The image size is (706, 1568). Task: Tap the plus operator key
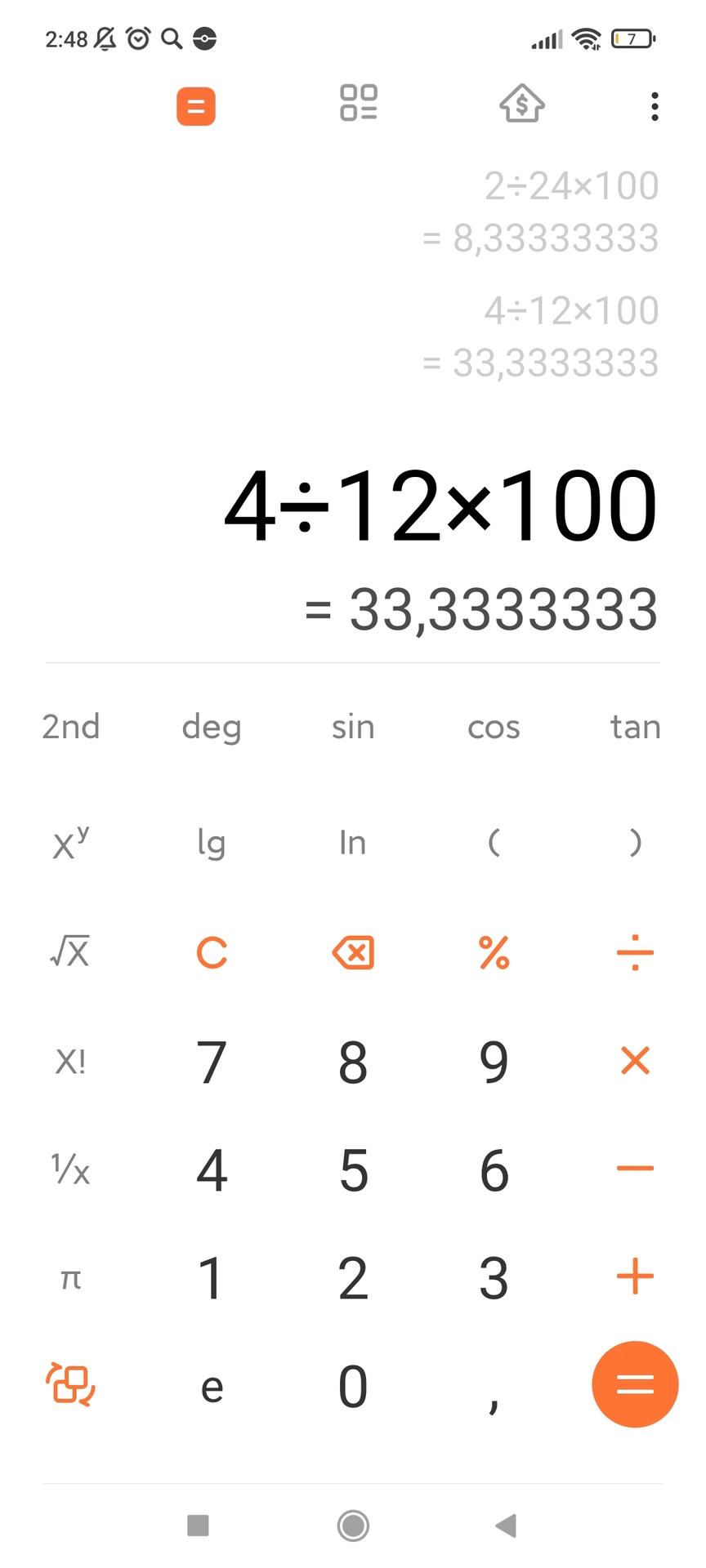[635, 1276]
